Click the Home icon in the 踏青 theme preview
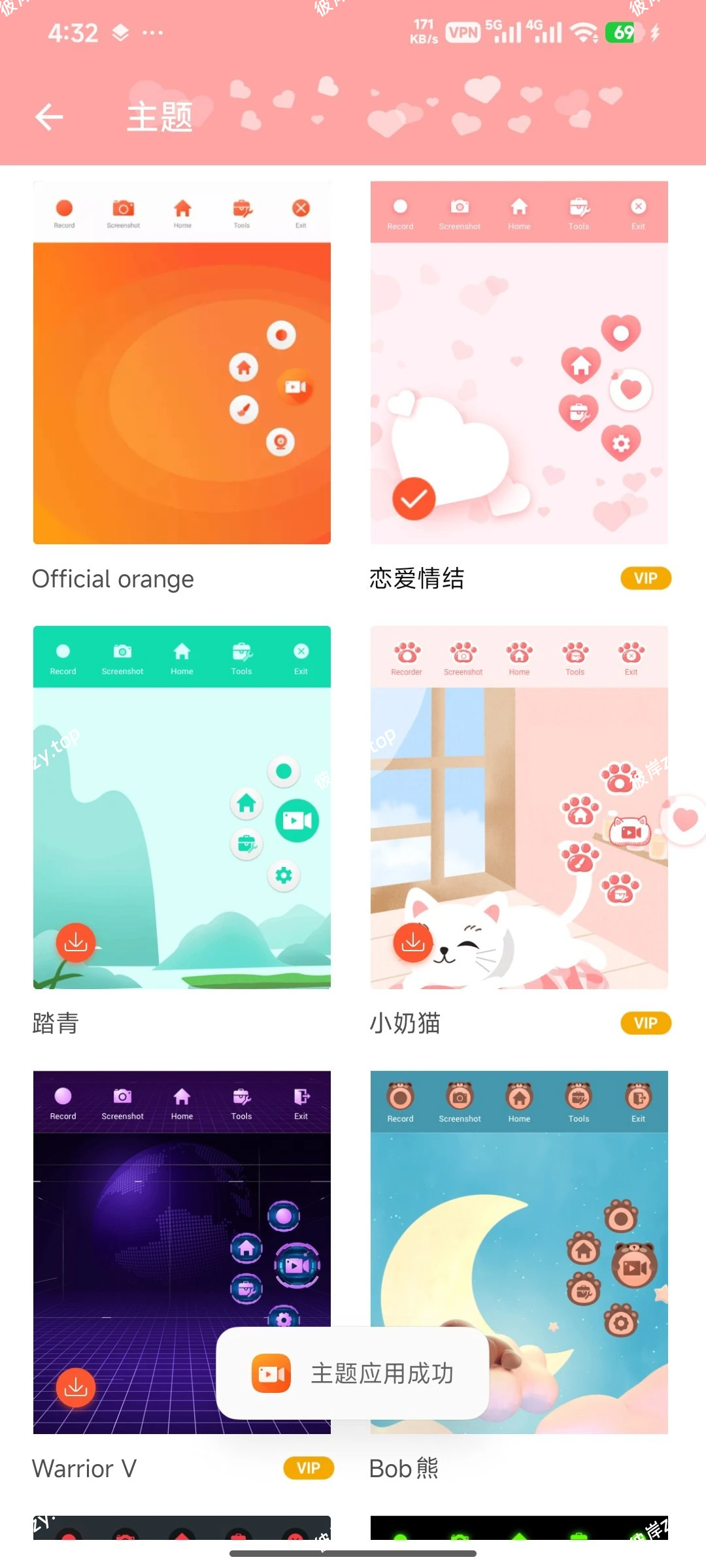The width and height of the screenshot is (706, 1568). 181,653
